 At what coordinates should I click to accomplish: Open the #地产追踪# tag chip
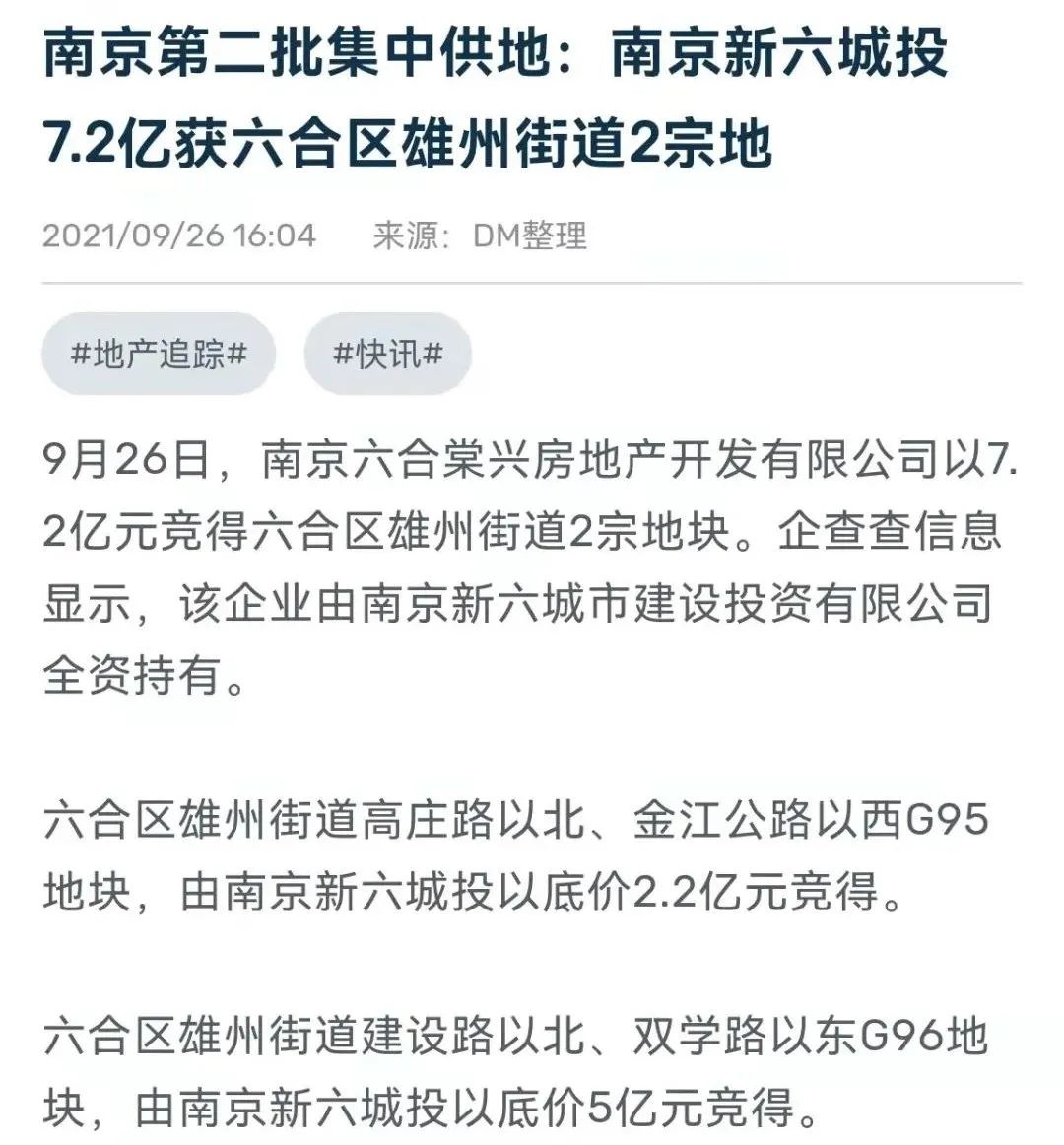coord(159,354)
